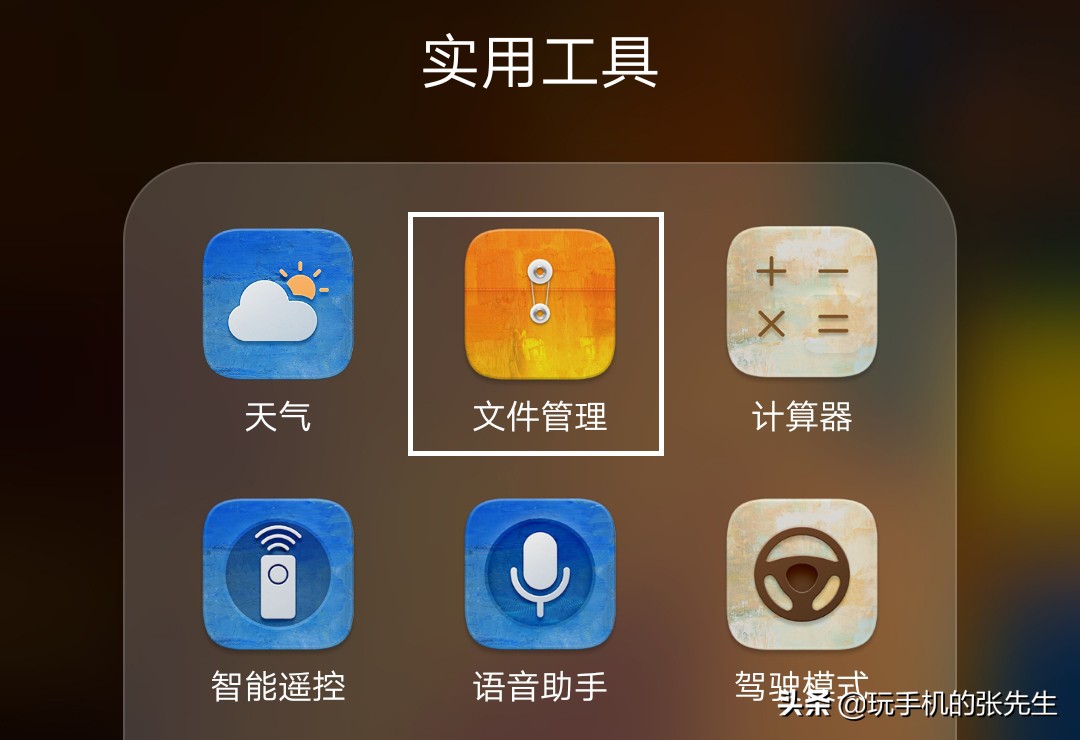Start the 智能遥控 remote control app
Viewport: 1080px width, 740px height.
pos(278,575)
